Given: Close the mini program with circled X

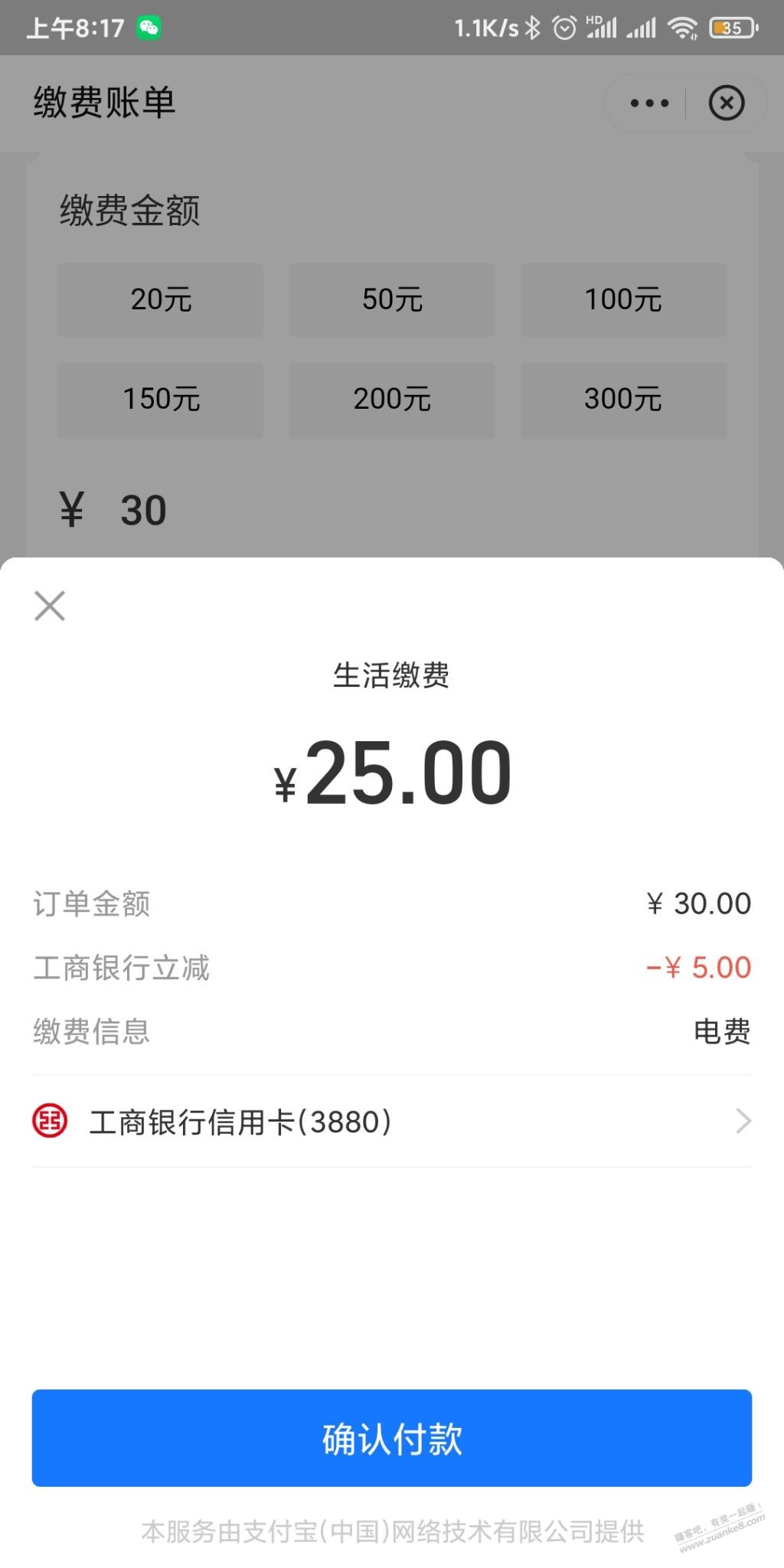Looking at the screenshot, I should (727, 103).
